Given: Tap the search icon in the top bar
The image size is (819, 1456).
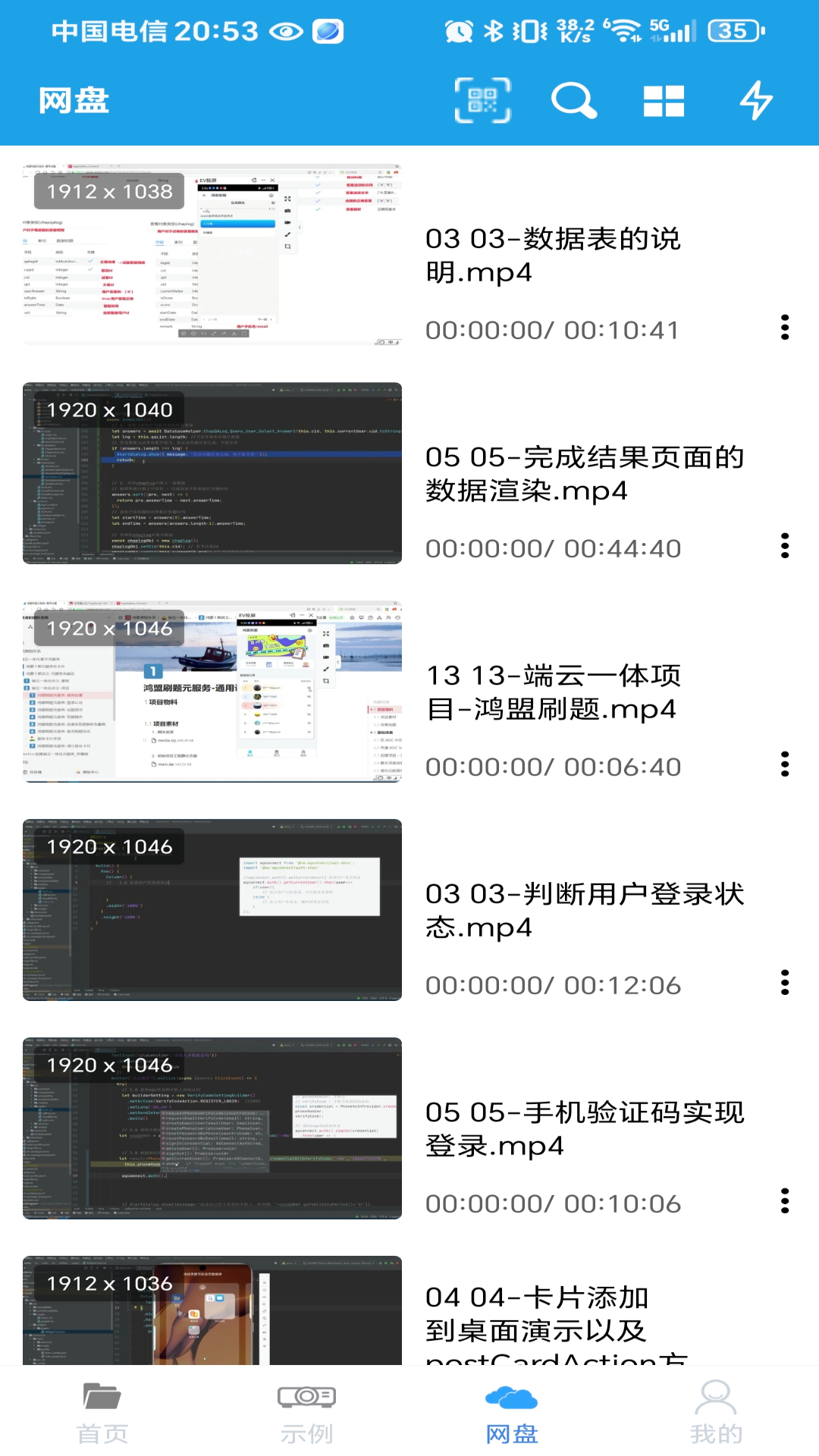Looking at the screenshot, I should pyautogui.click(x=574, y=99).
